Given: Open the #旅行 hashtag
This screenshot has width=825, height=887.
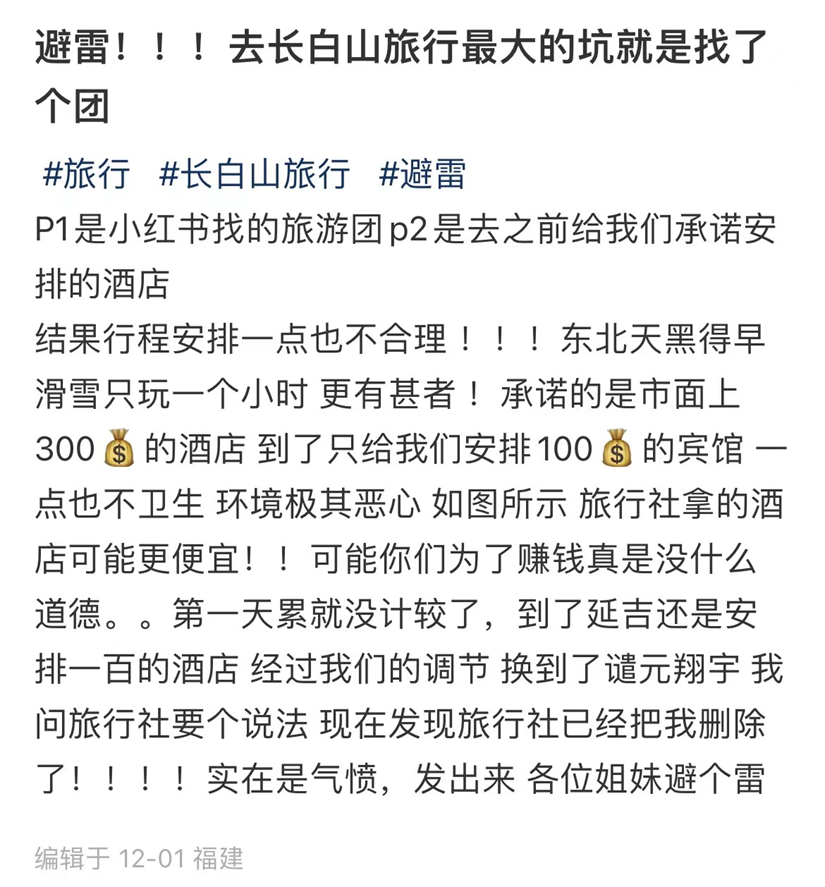Looking at the screenshot, I should pos(86,174).
